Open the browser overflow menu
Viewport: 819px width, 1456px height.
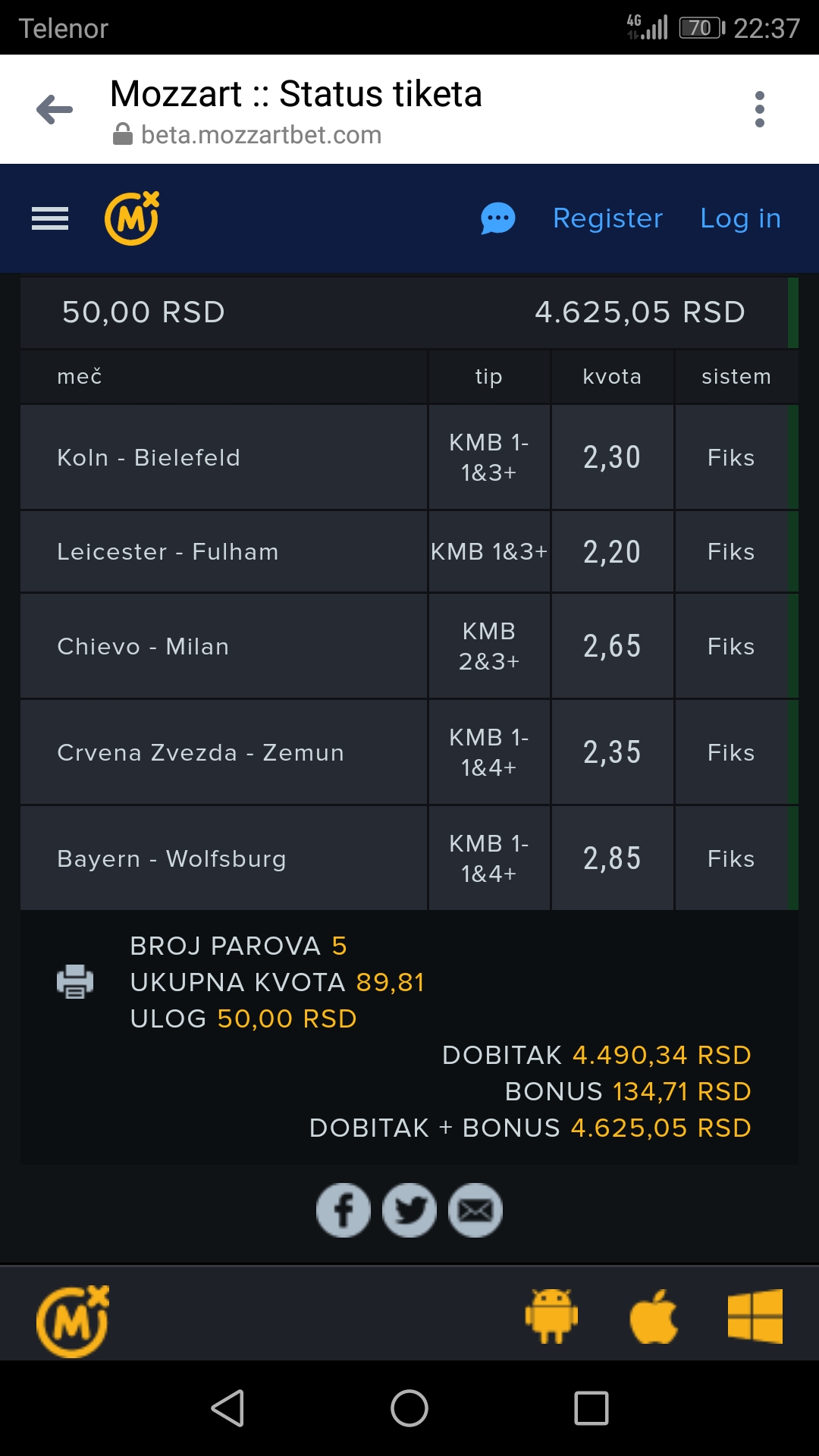(x=760, y=110)
